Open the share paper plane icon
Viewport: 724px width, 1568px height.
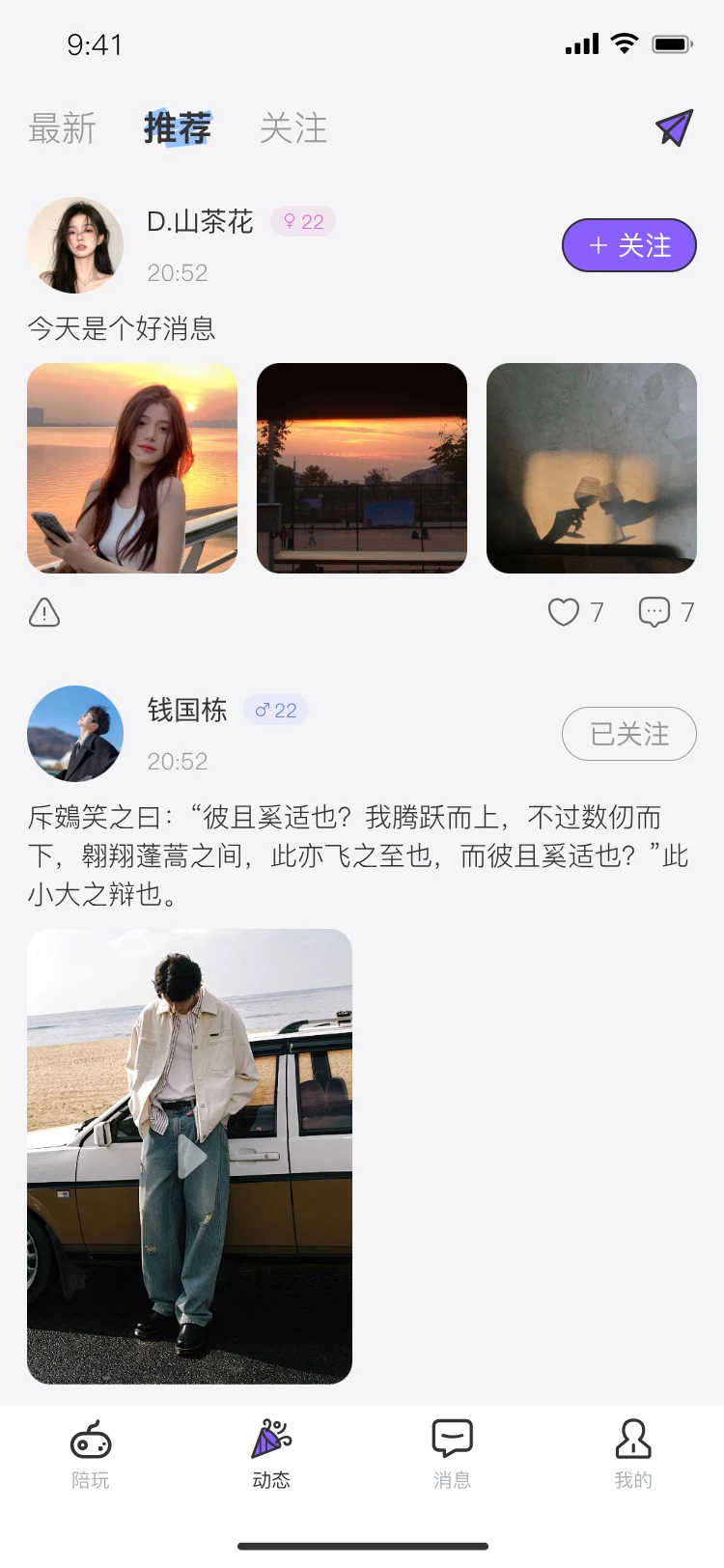[x=673, y=128]
